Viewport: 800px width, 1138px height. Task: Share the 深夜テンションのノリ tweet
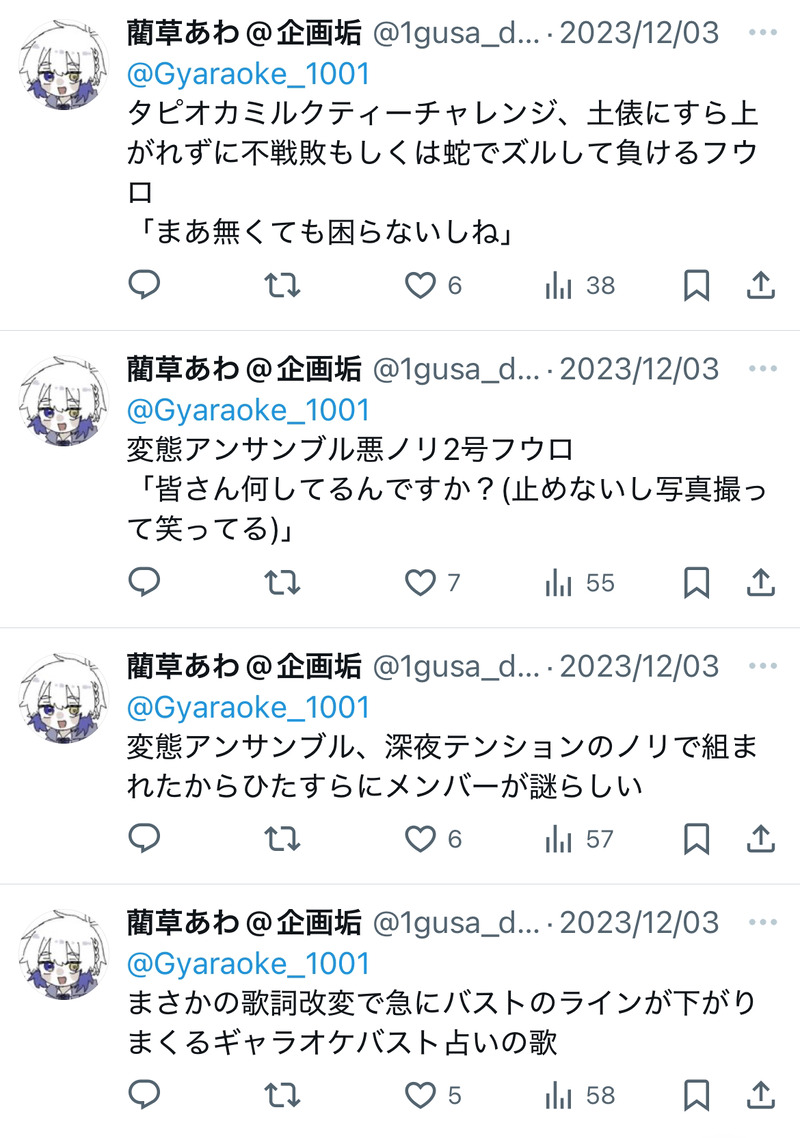pyautogui.click(x=760, y=838)
